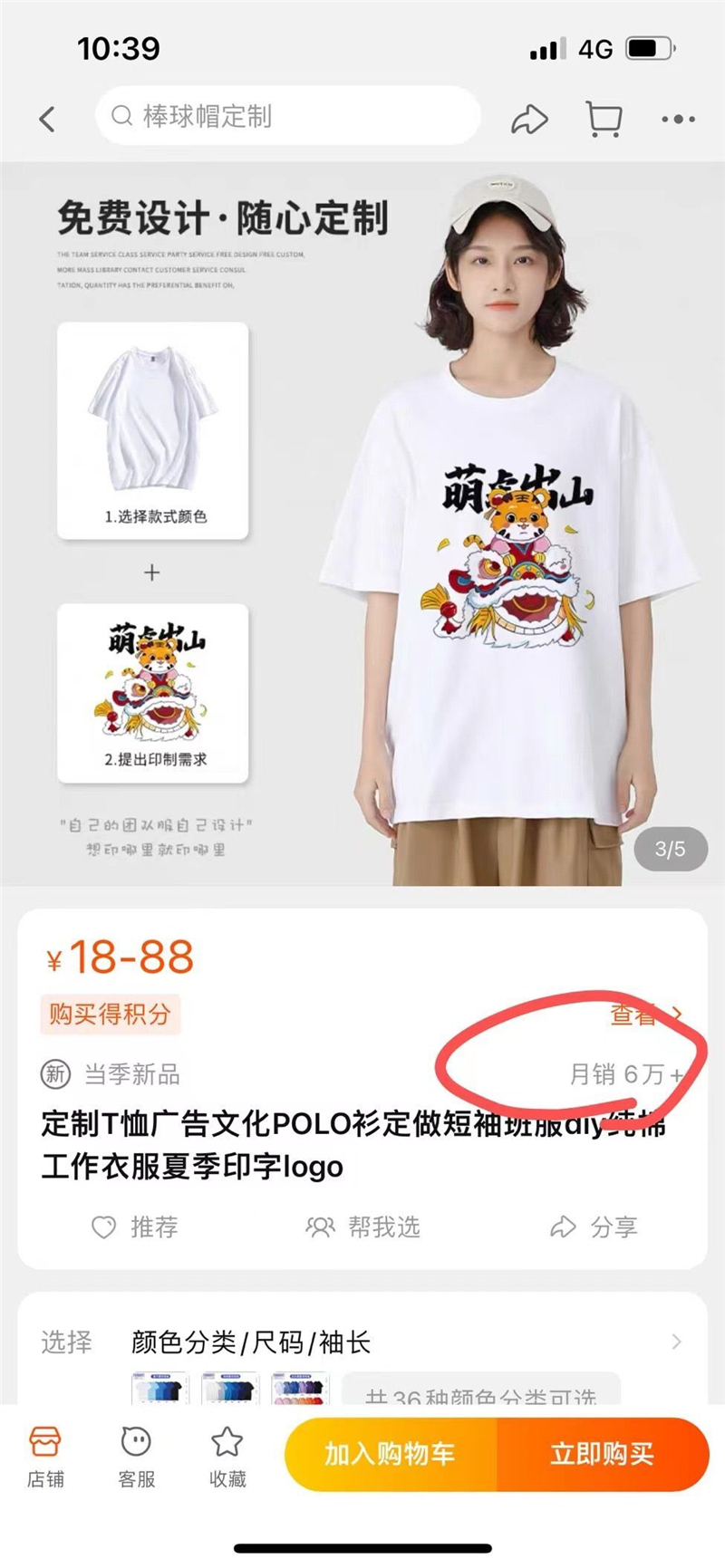Contact 客服 customer service

tap(136, 1456)
